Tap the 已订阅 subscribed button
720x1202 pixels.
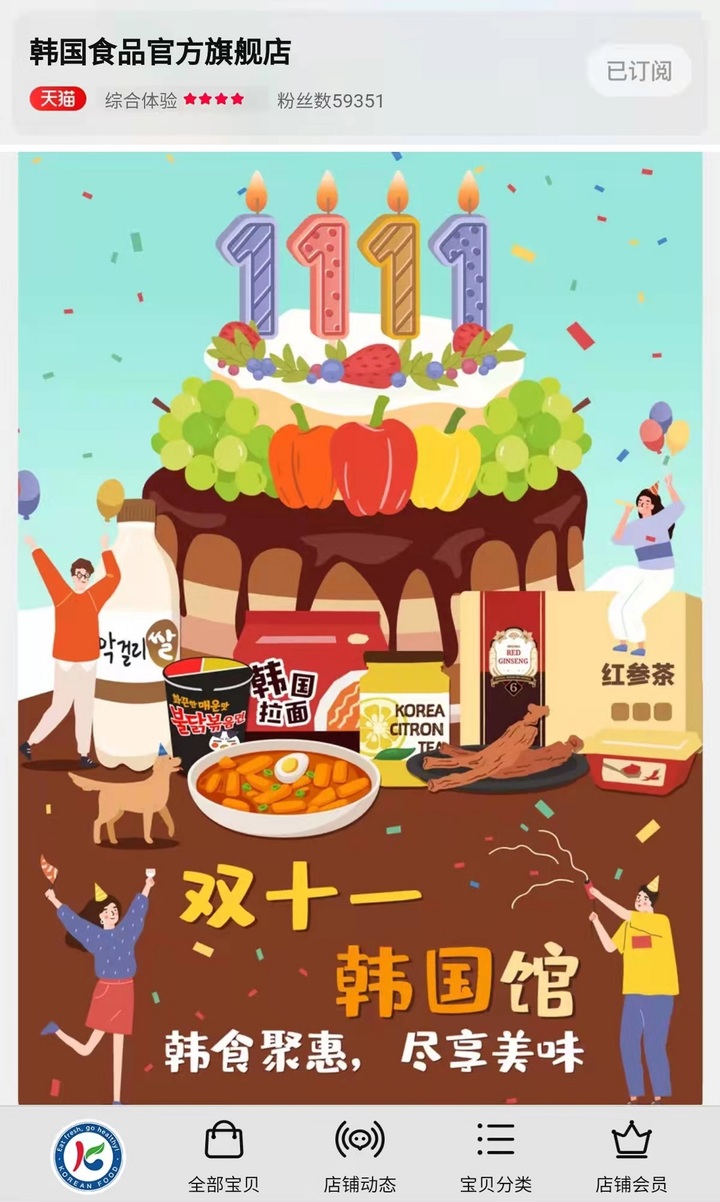pyautogui.click(x=639, y=71)
